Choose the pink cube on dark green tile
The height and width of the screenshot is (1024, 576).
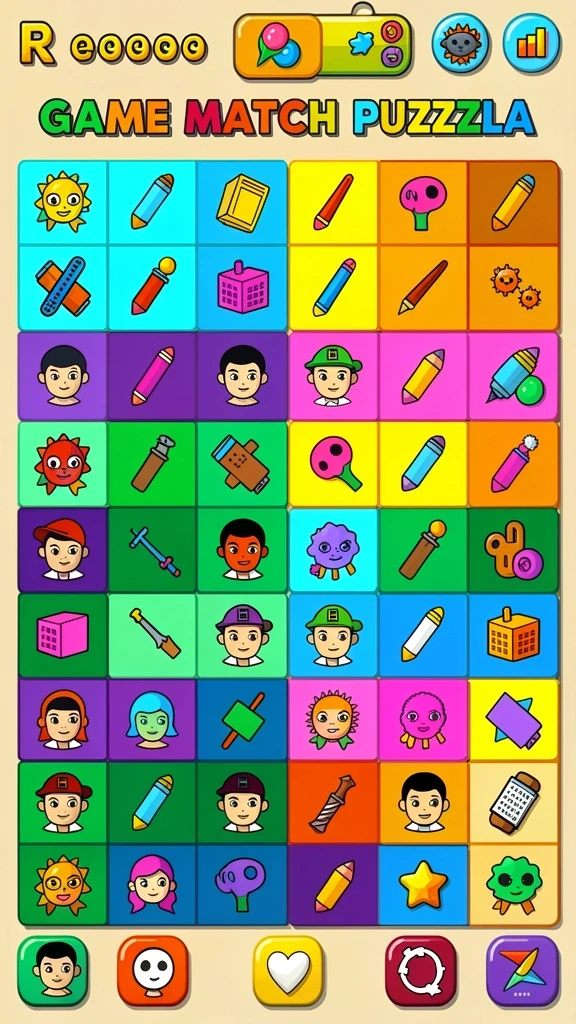click(63, 634)
